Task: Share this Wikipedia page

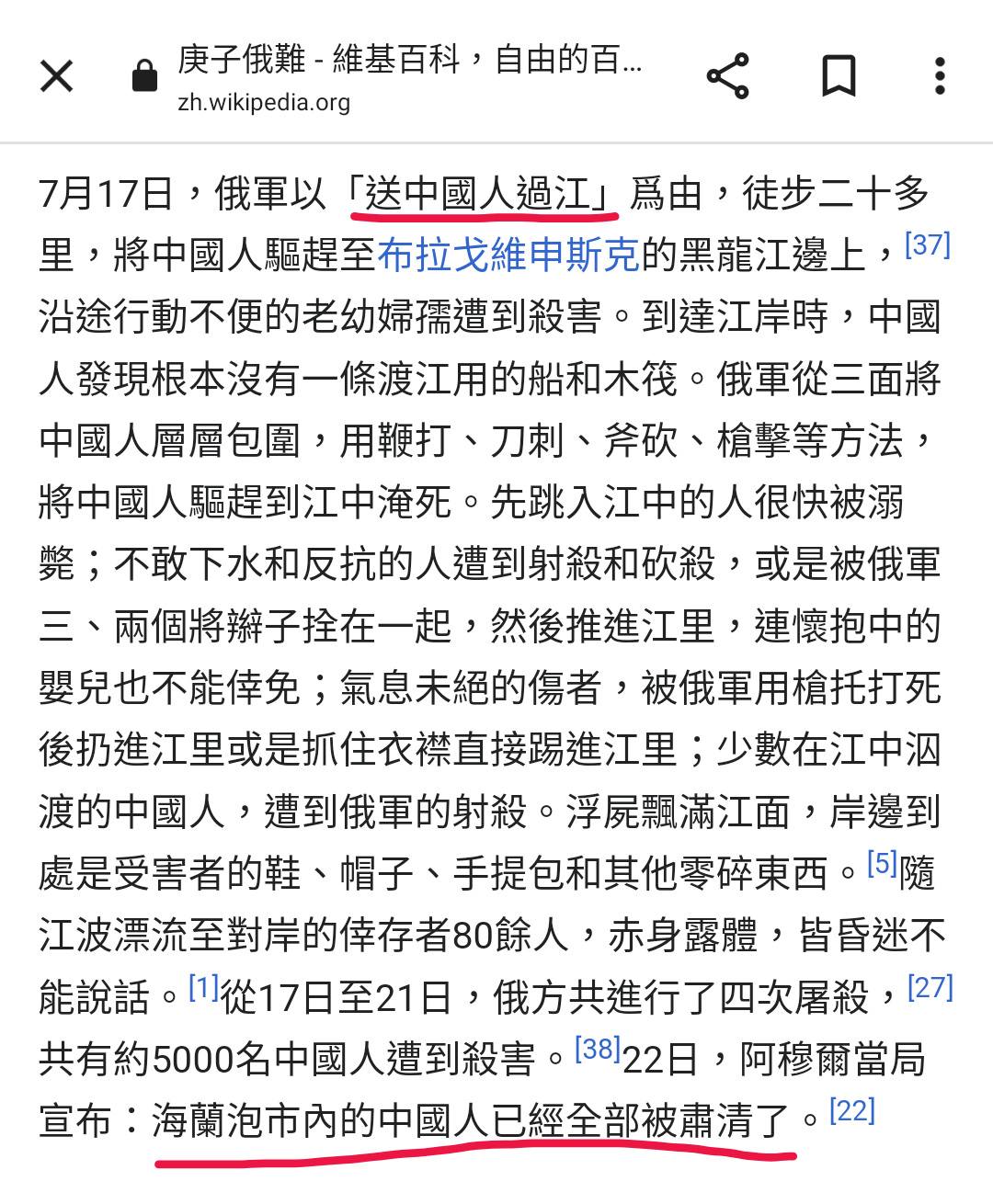Action: 727,76
